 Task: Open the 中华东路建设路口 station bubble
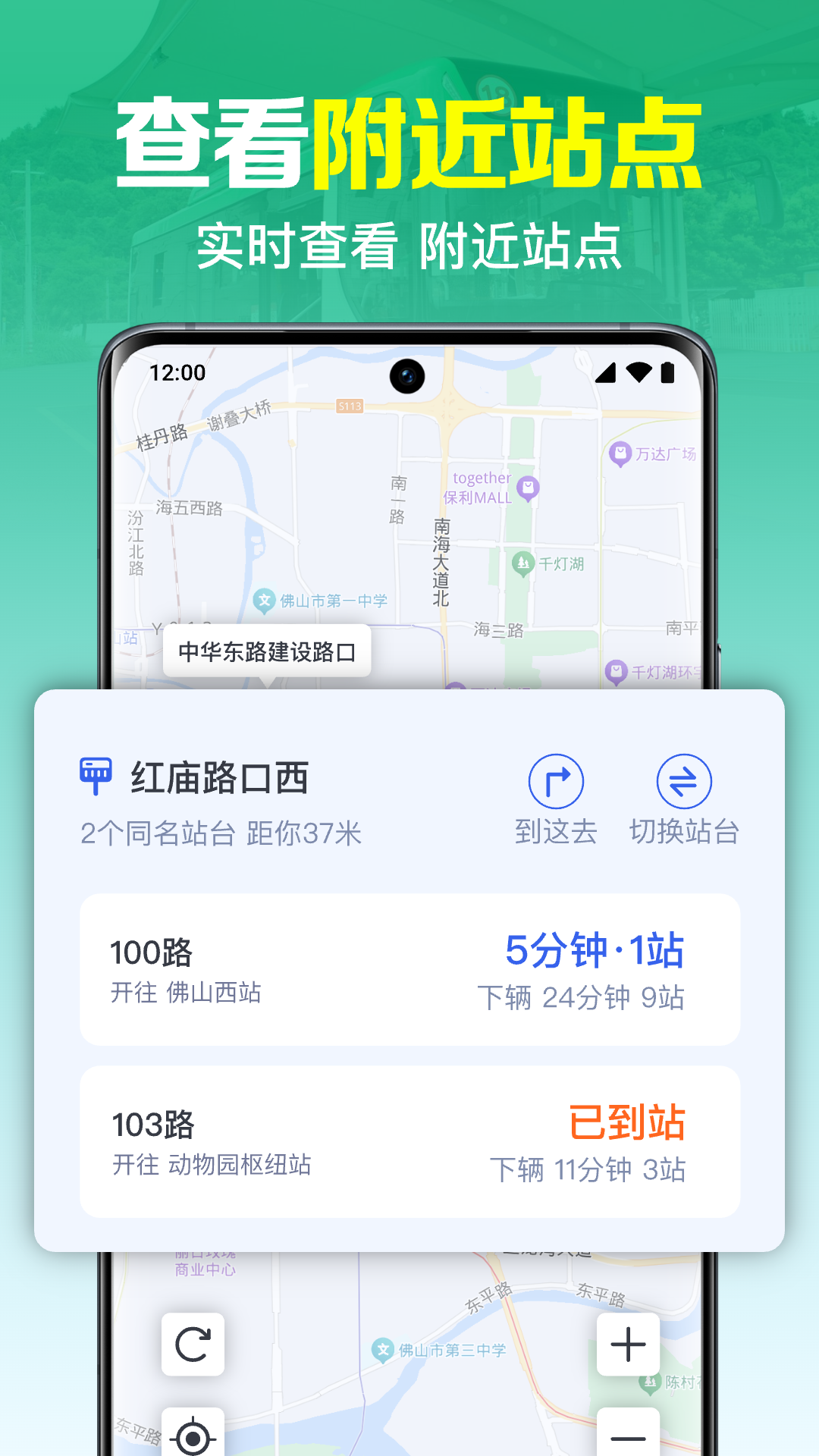point(269,650)
